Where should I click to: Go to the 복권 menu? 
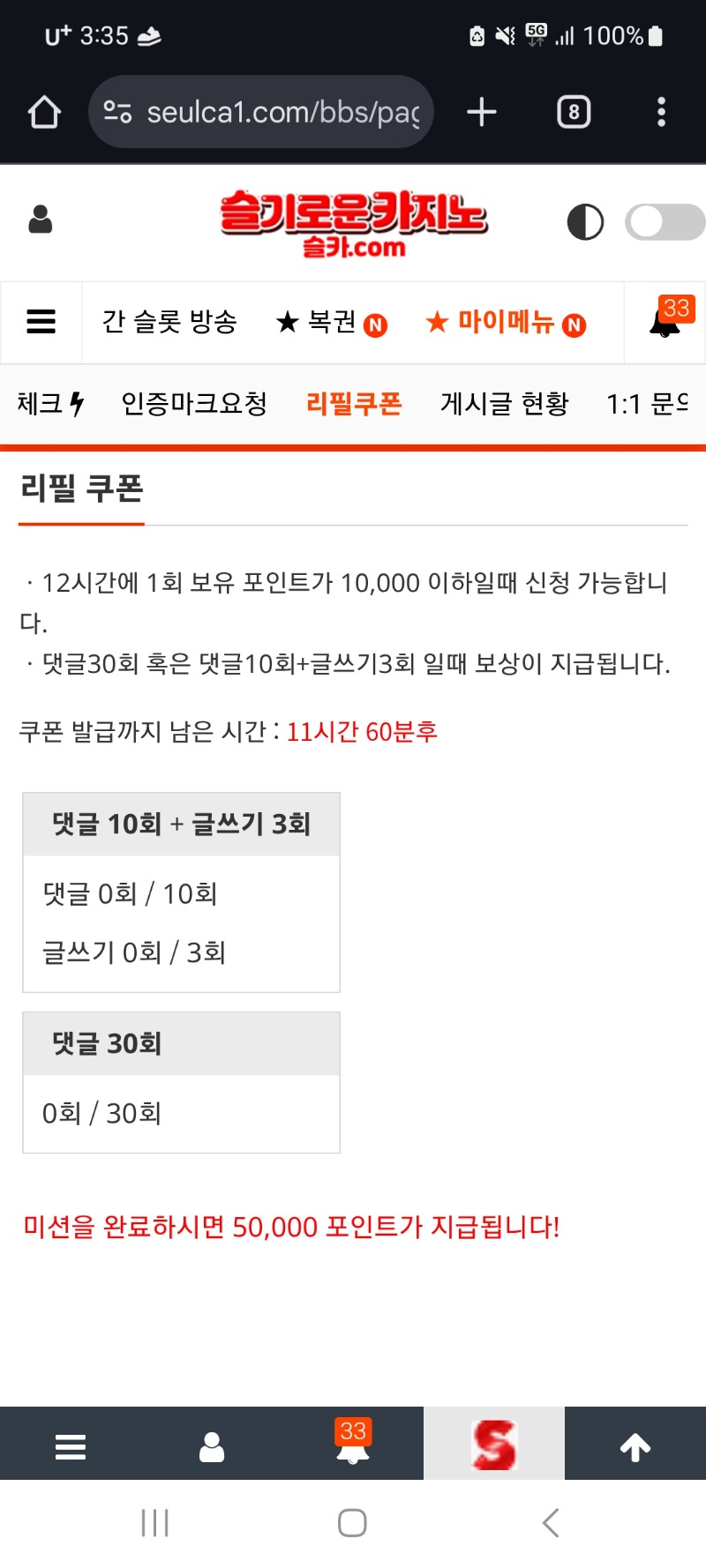[x=331, y=323]
